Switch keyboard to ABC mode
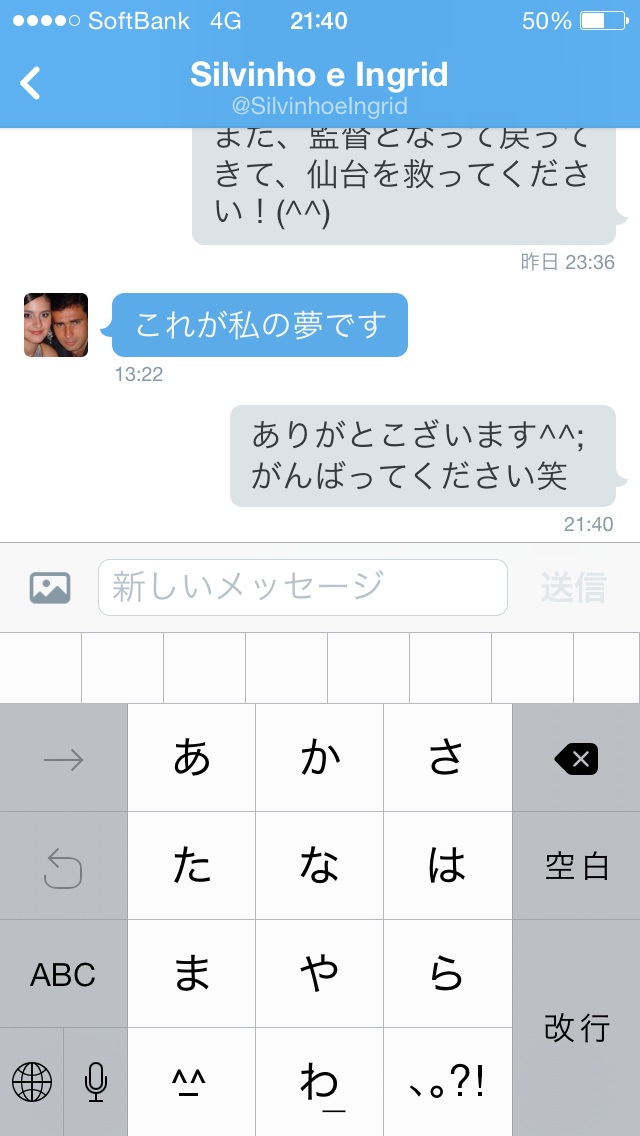 tap(63, 975)
